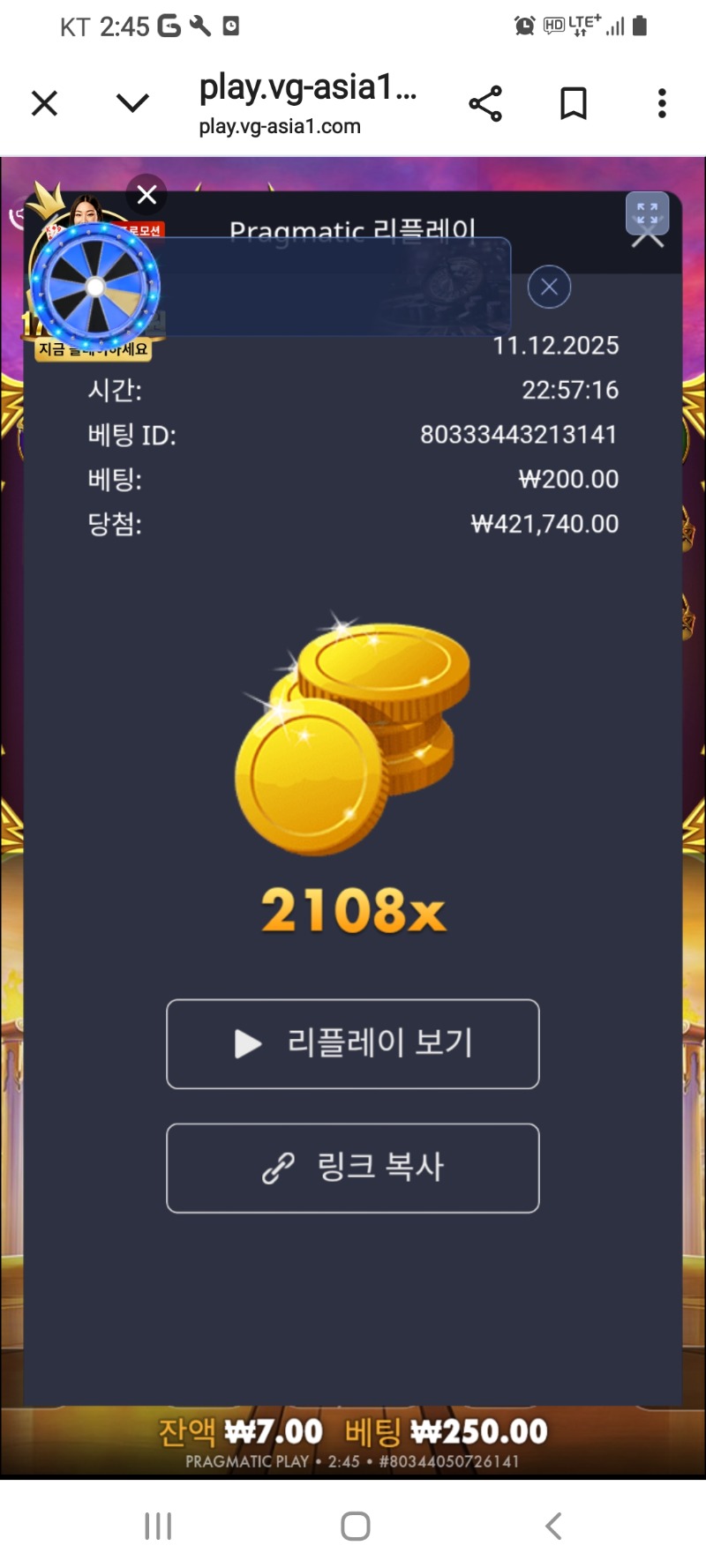Open the recent apps overview button
The width and height of the screenshot is (706, 1568).
(157, 1523)
